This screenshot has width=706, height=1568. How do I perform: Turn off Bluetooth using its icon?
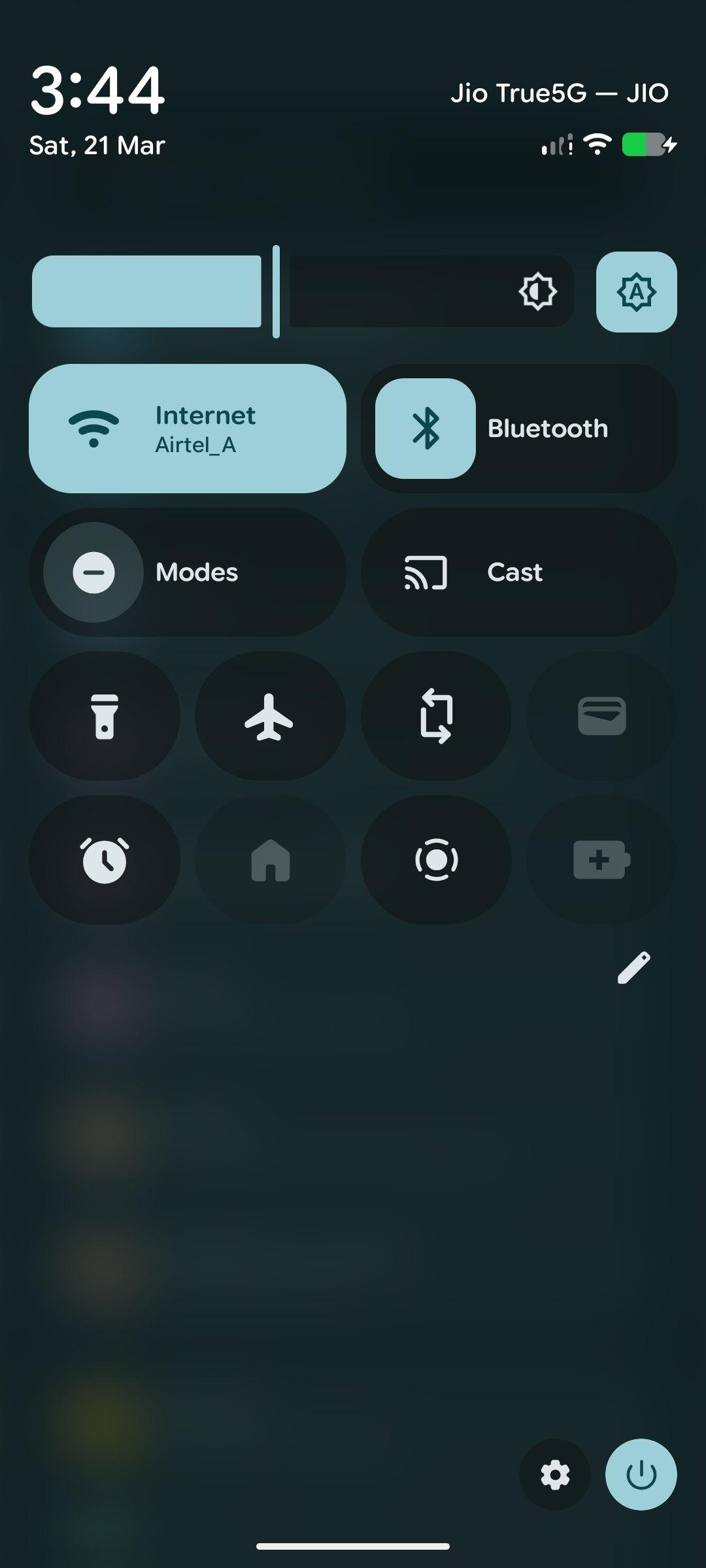(x=425, y=429)
